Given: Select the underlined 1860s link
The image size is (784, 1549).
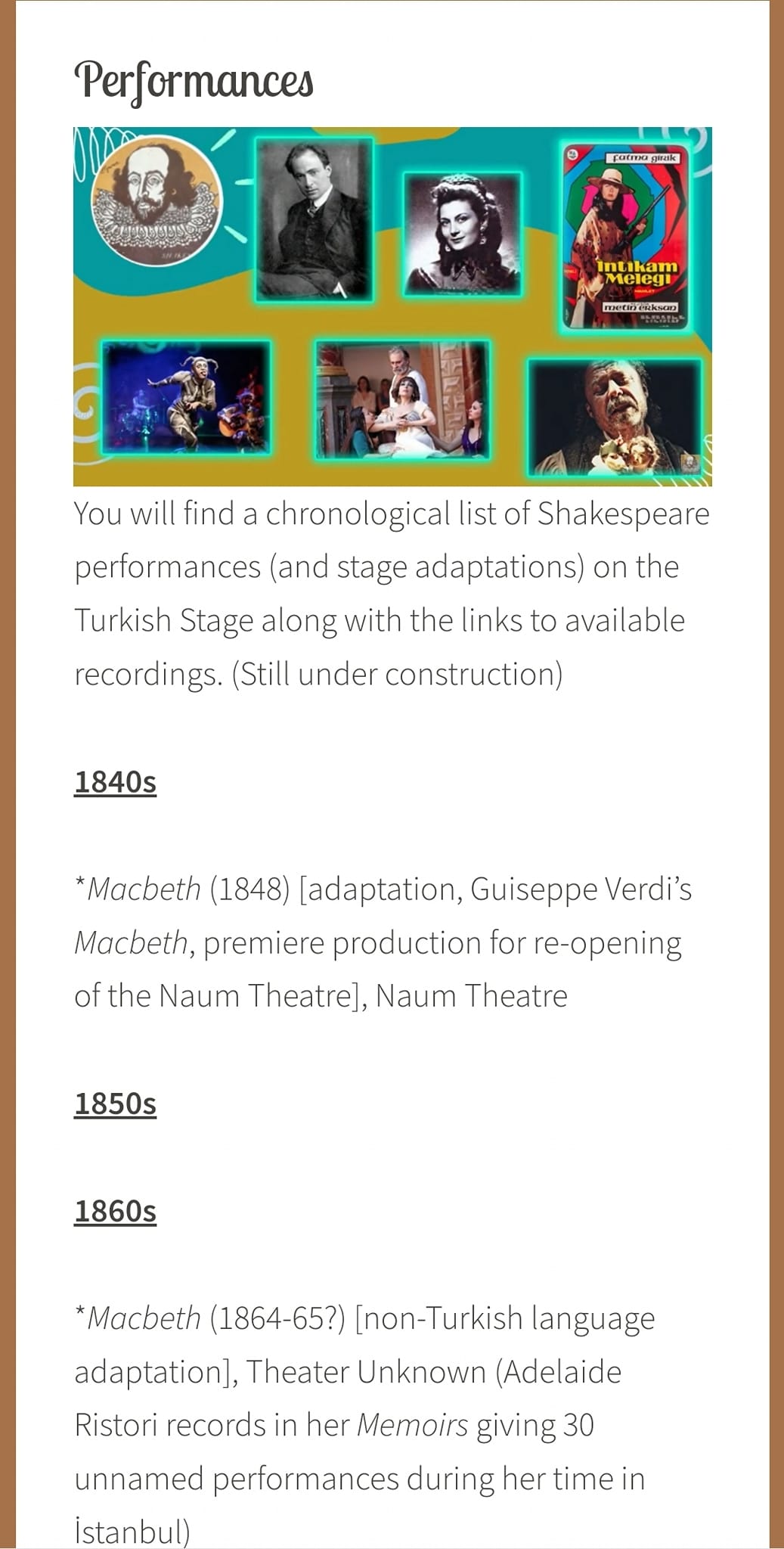Looking at the screenshot, I should pyautogui.click(x=115, y=1211).
